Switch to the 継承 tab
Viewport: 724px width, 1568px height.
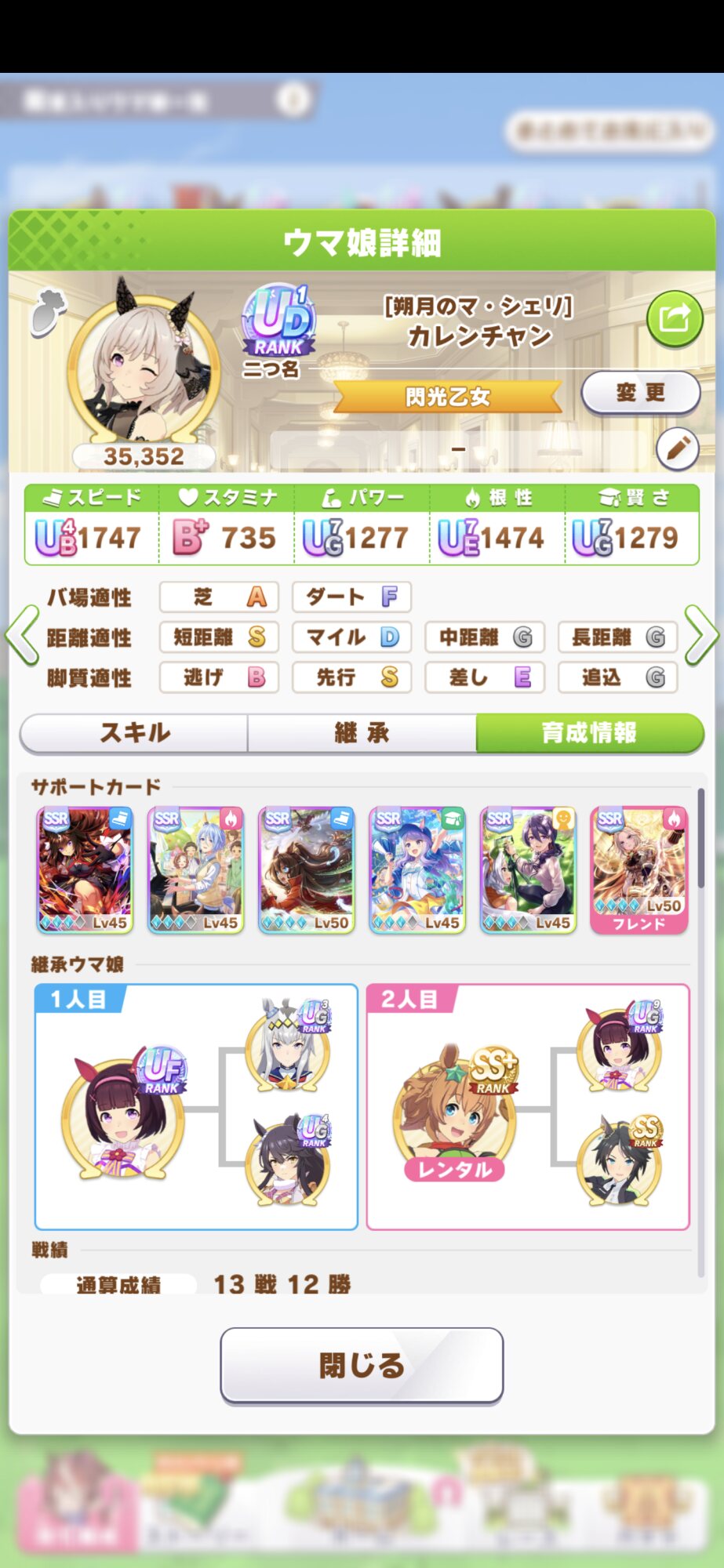362,733
